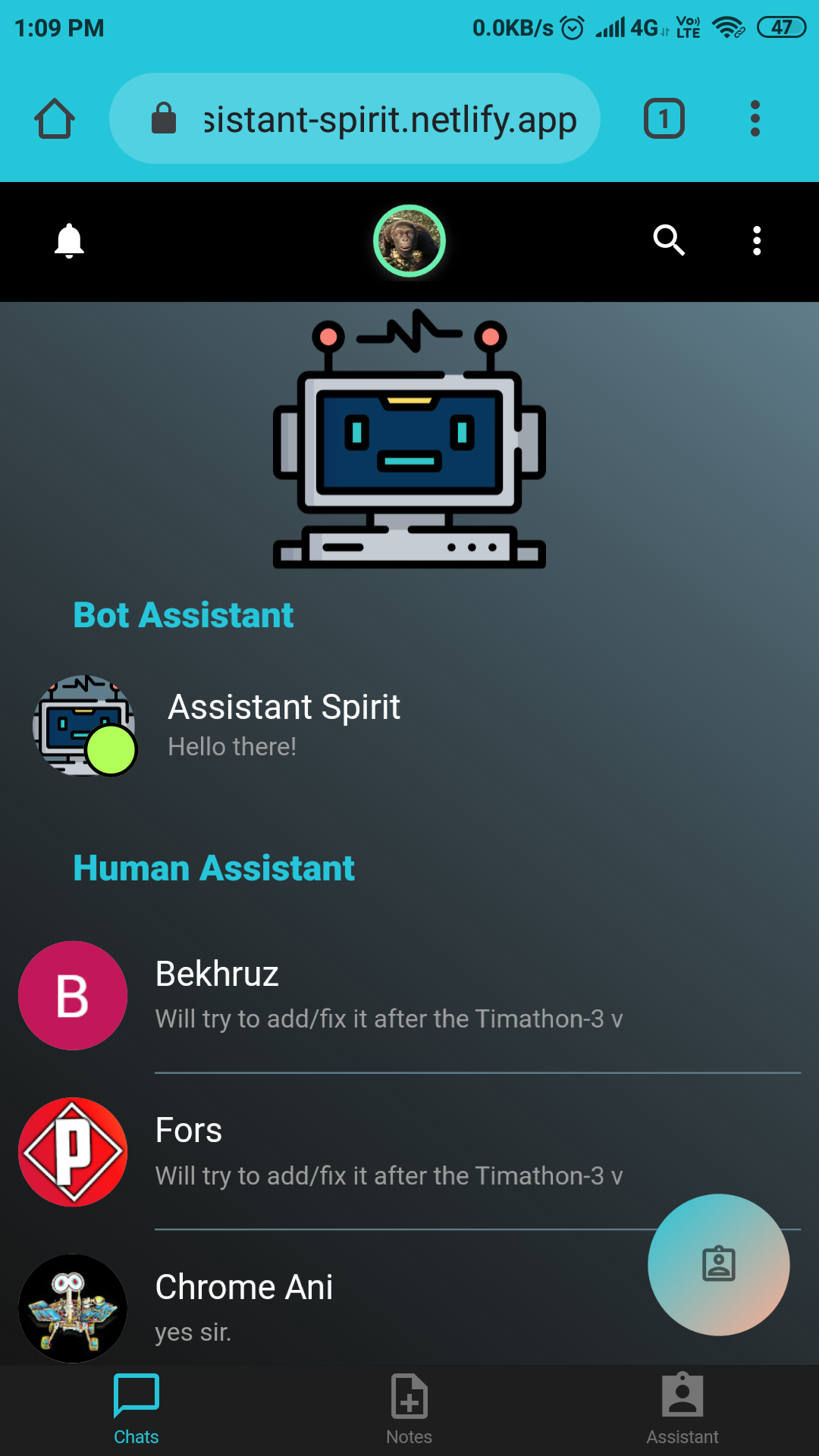This screenshot has width=819, height=1456.
Task: Select the Chats tab
Action: [x=136, y=1409]
